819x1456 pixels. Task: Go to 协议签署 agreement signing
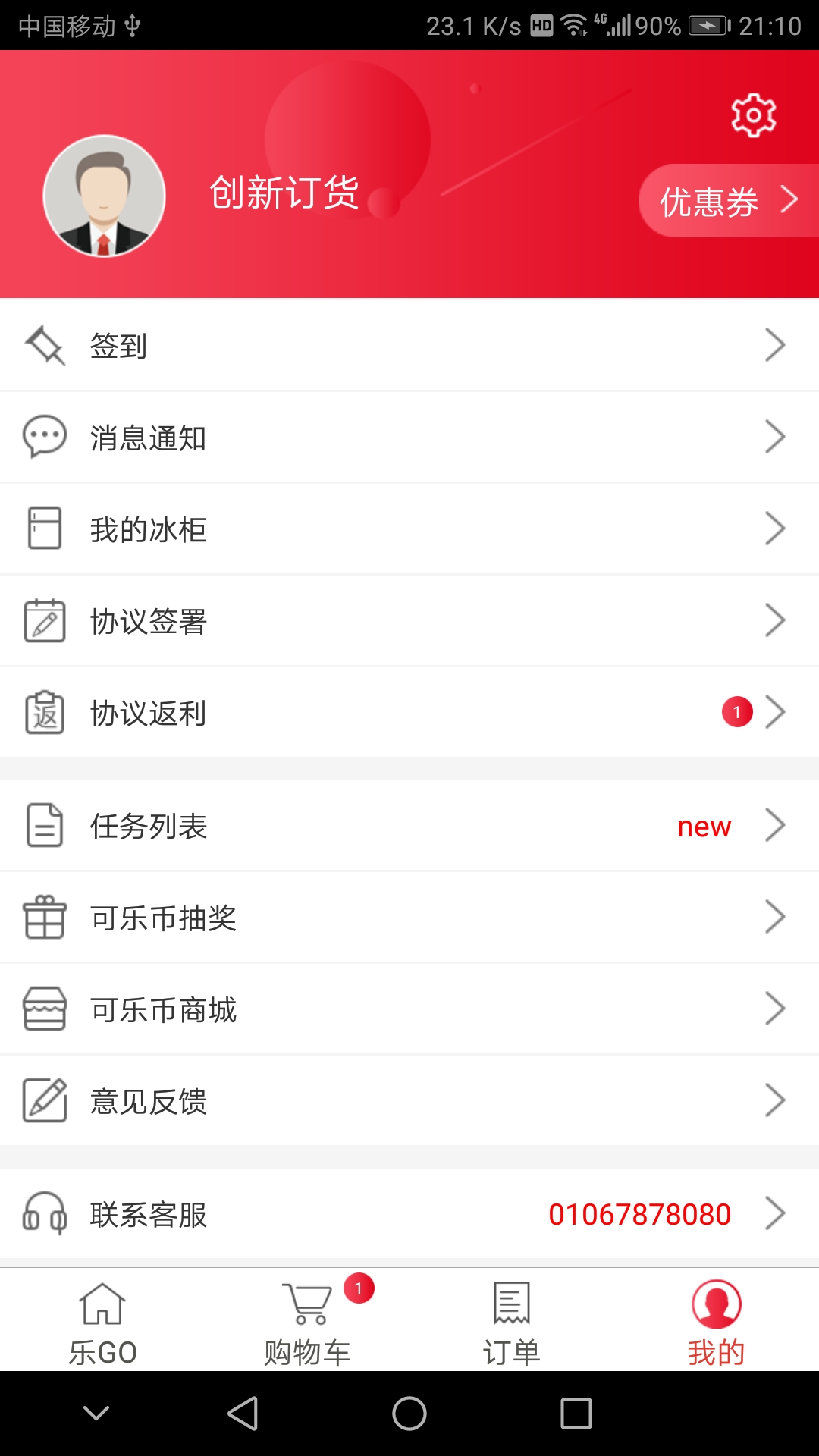pyautogui.click(x=409, y=621)
